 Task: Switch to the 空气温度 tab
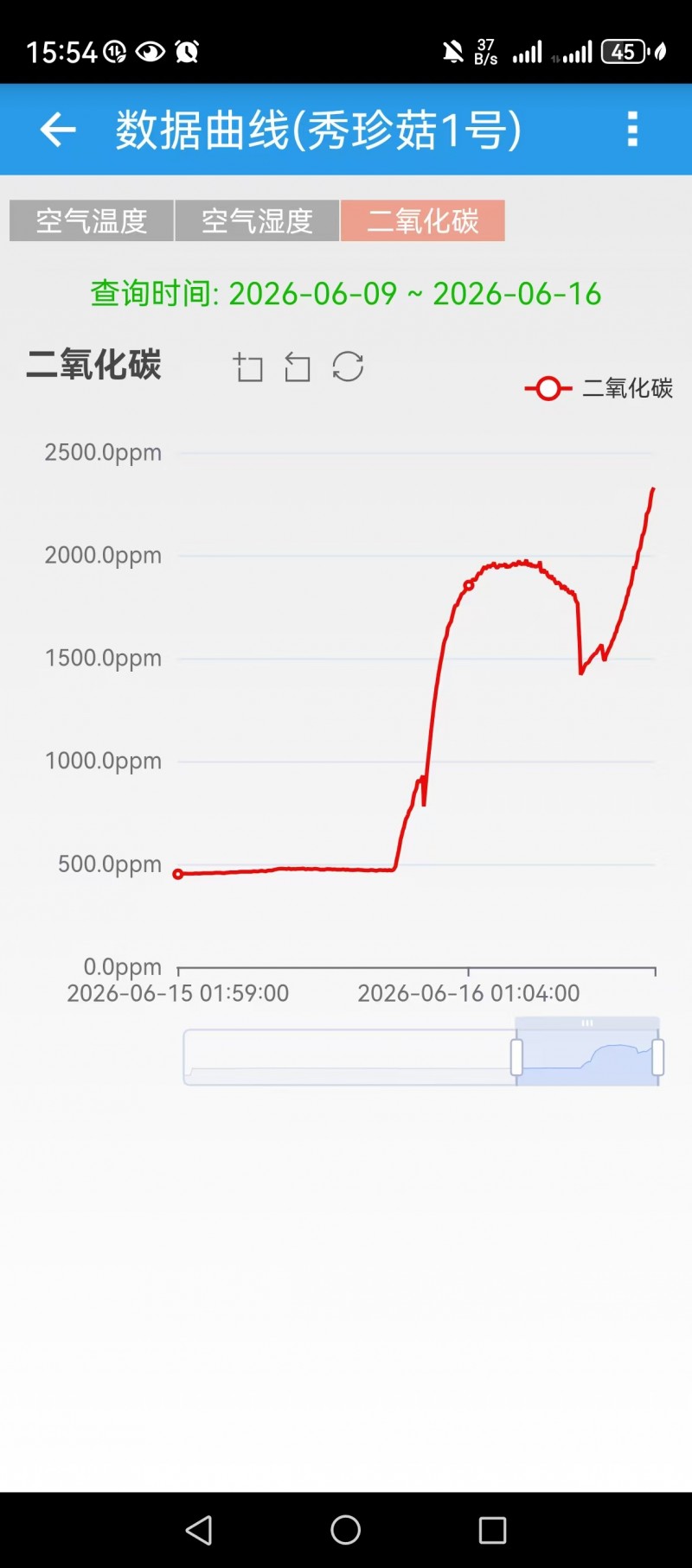(x=92, y=220)
